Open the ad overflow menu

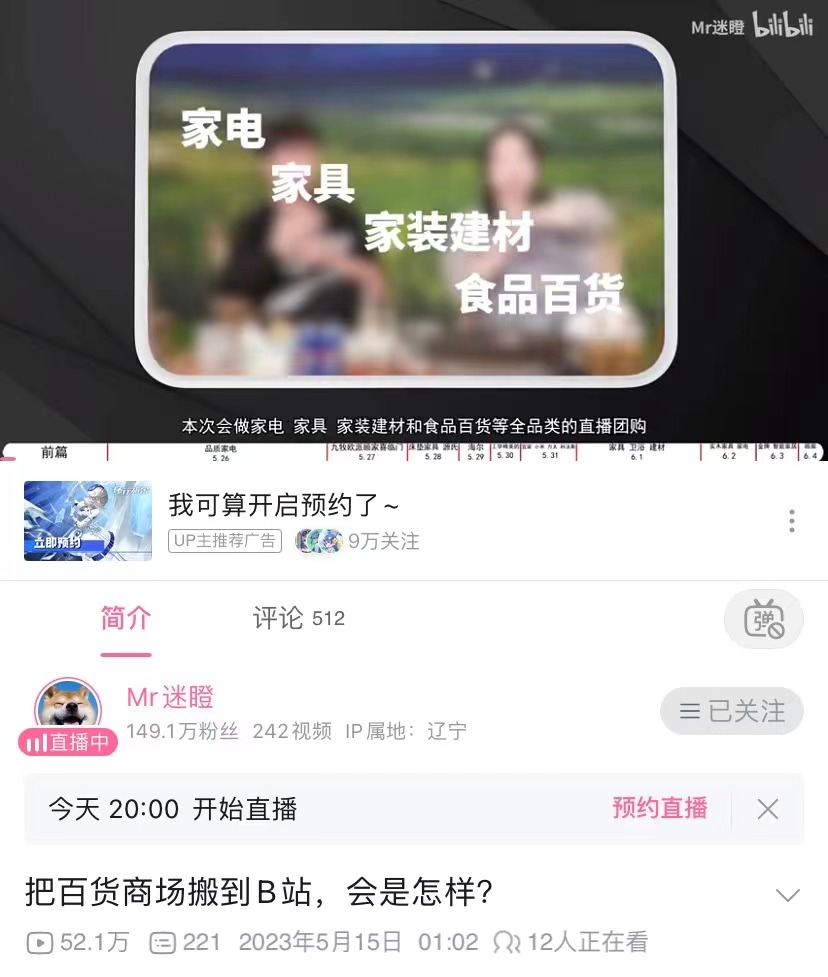(791, 521)
